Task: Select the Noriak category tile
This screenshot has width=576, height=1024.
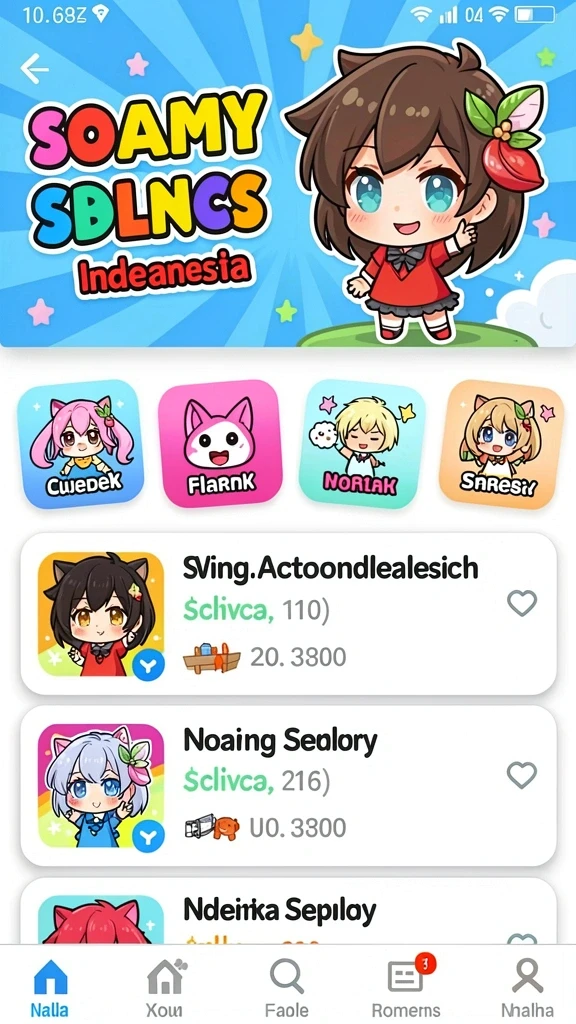Action: (x=361, y=443)
